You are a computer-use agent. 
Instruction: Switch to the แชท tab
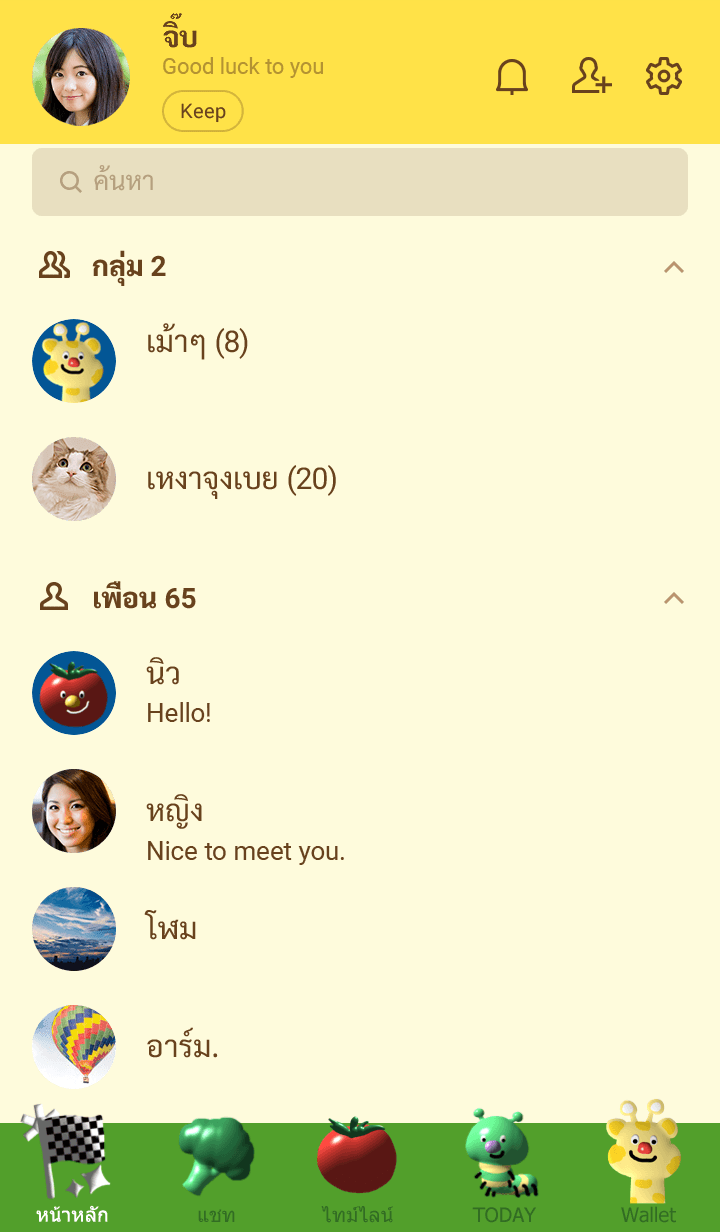click(216, 1170)
